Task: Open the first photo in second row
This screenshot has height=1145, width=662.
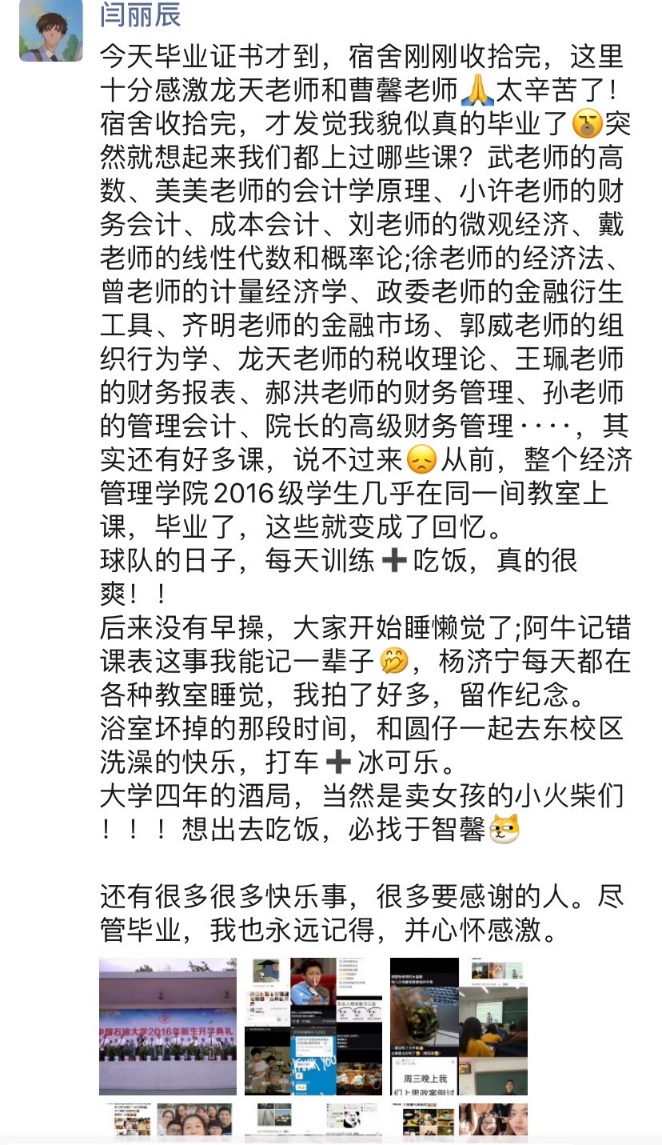Action: pyautogui.click(x=168, y=1124)
